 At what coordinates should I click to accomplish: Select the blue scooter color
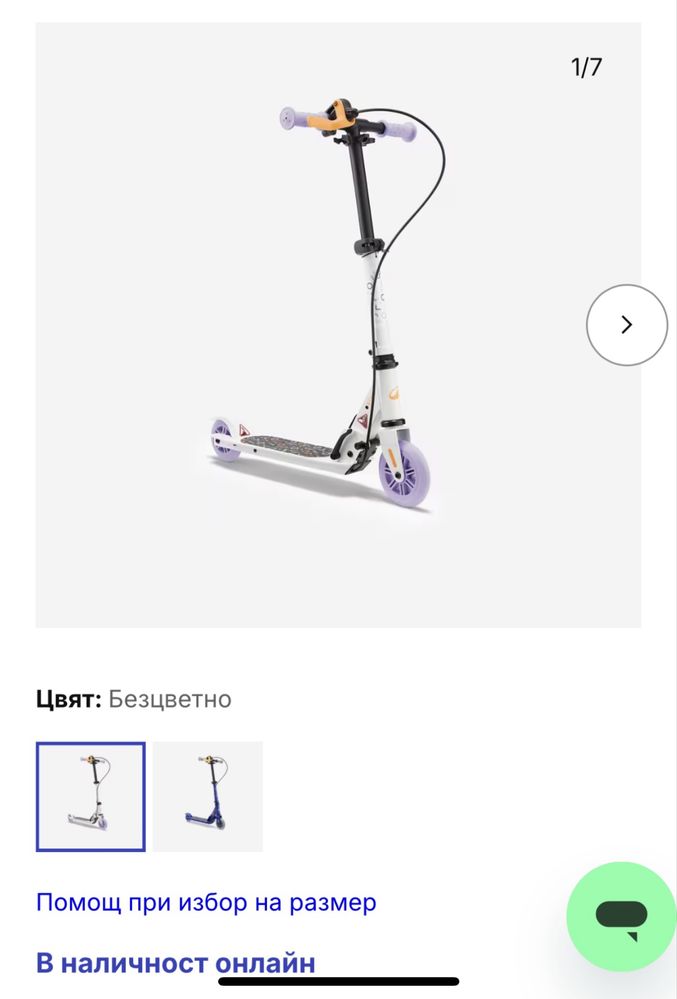[208, 796]
